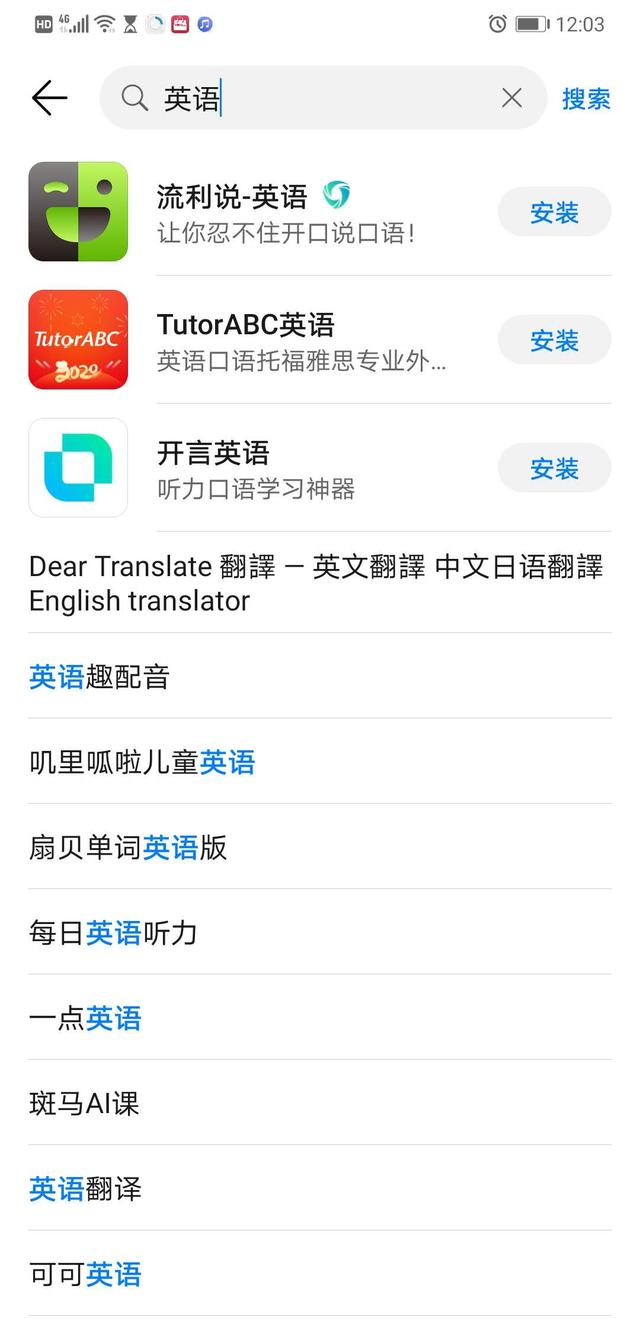The height and width of the screenshot is (1330, 640).
Task: Choose suggestion 叽里呱啦儿童英语
Action: coord(320,762)
